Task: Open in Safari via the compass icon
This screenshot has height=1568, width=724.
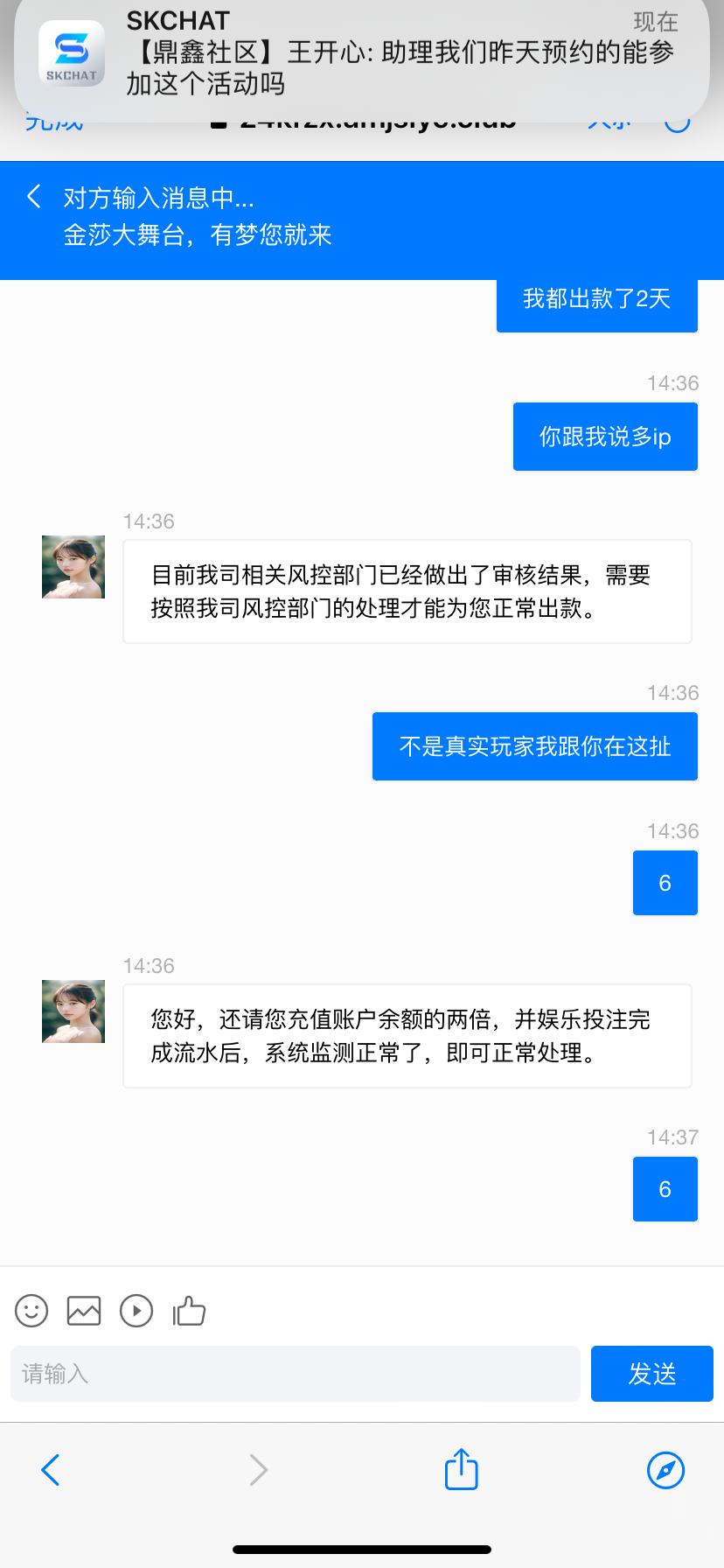Action: [665, 1470]
